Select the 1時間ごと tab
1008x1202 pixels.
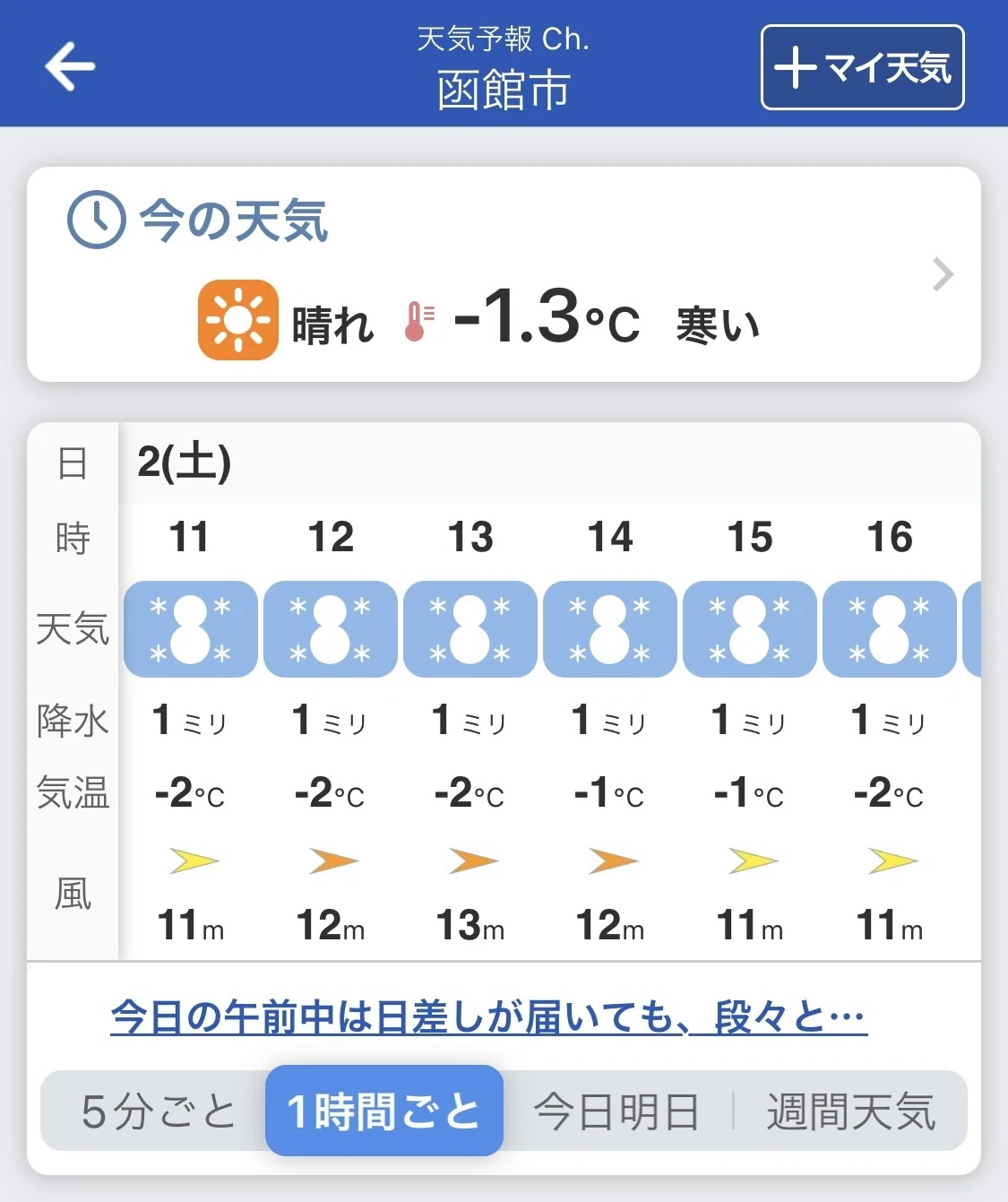(383, 1111)
